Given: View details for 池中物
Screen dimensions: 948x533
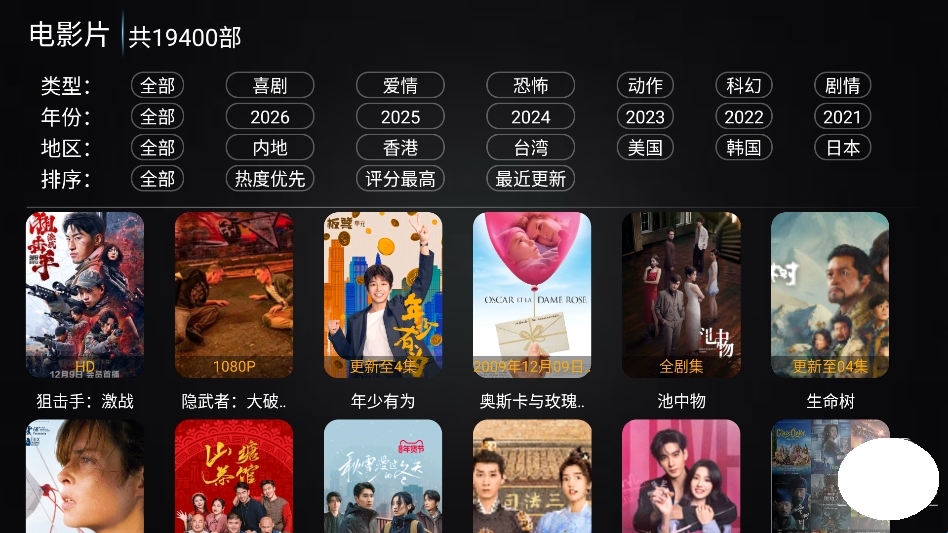Looking at the screenshot, I should point(681,295).
